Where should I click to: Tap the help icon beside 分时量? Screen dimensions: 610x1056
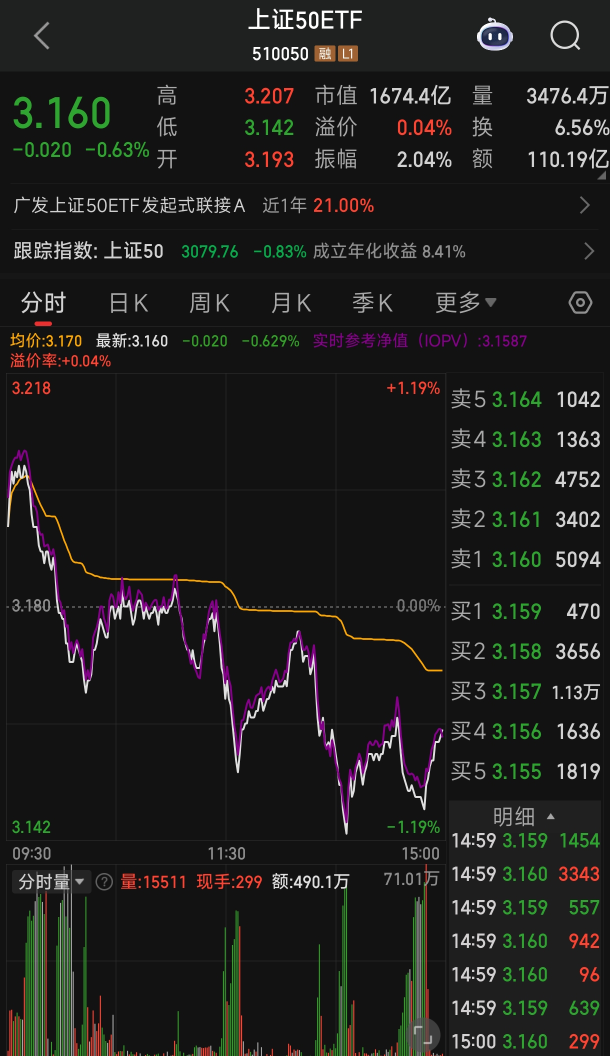[x=104, y=882]
